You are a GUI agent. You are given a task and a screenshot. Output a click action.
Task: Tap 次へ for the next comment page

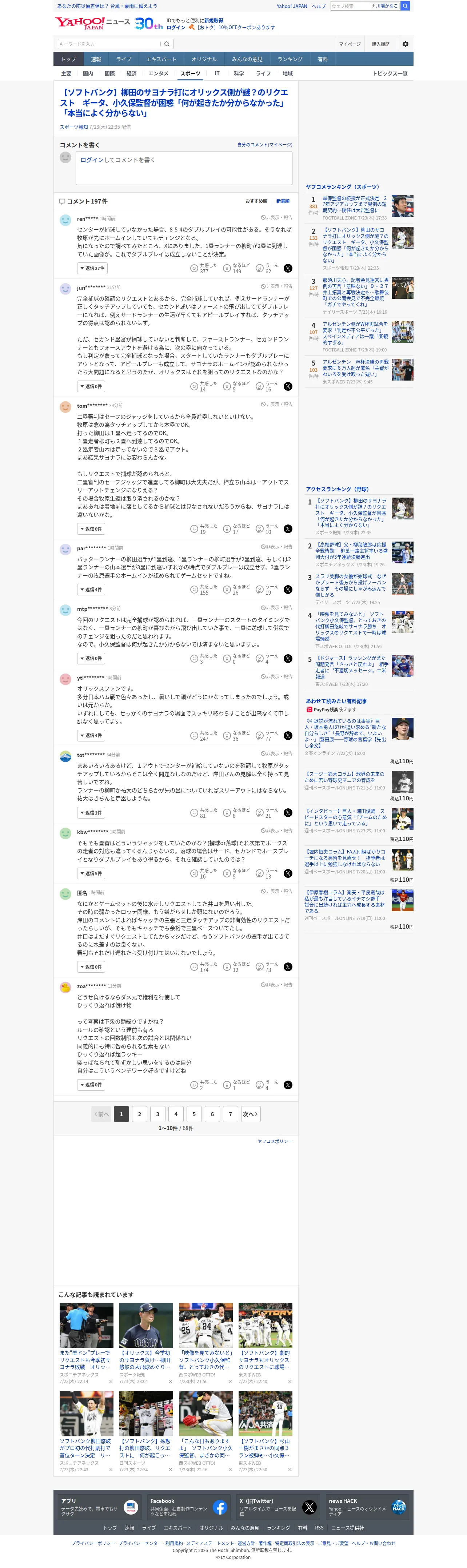pos(250,1114)
